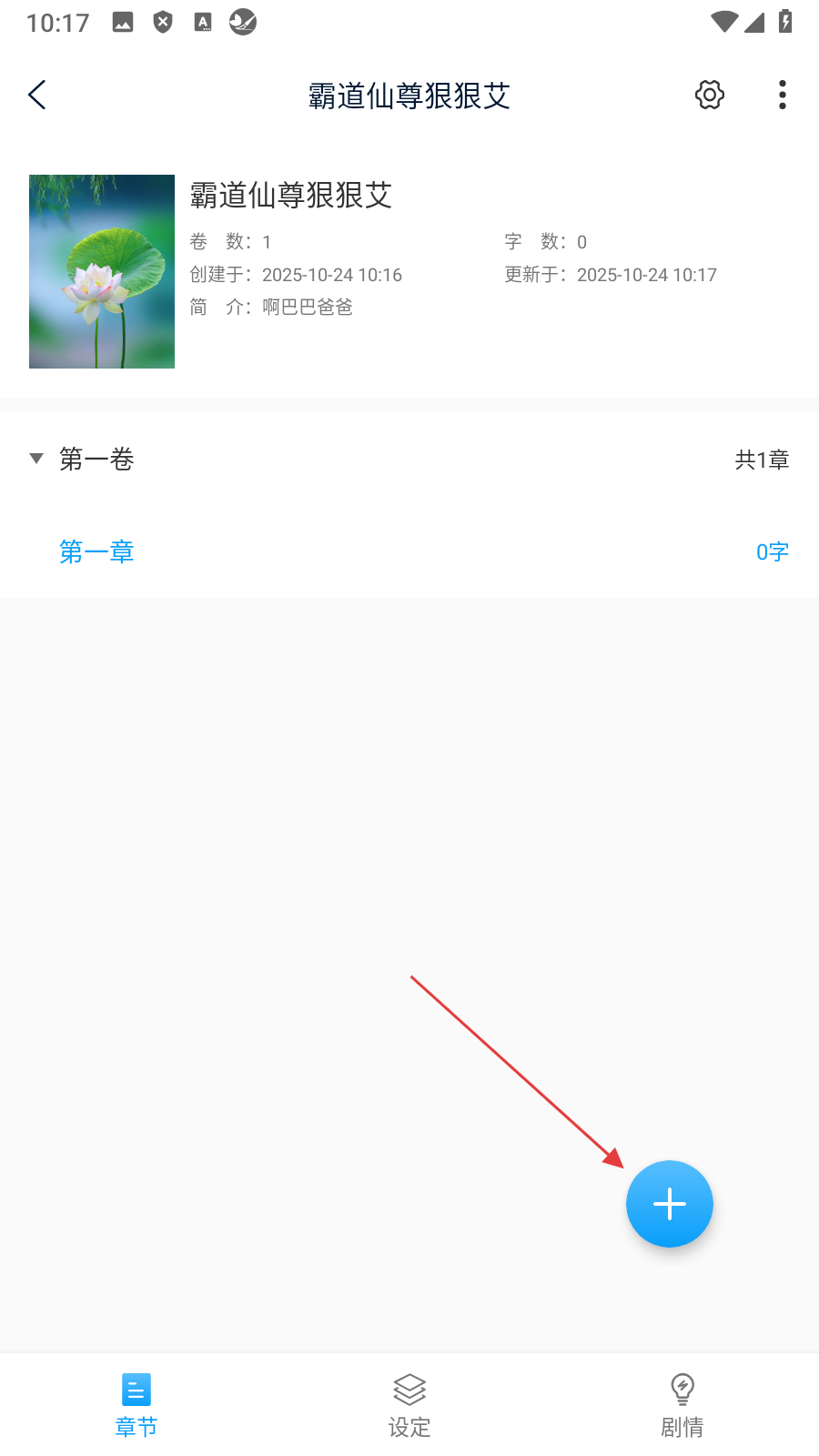The image size is (819, 1456).
Task: Open chapter 第一章
Action: [x=96, y=551]
